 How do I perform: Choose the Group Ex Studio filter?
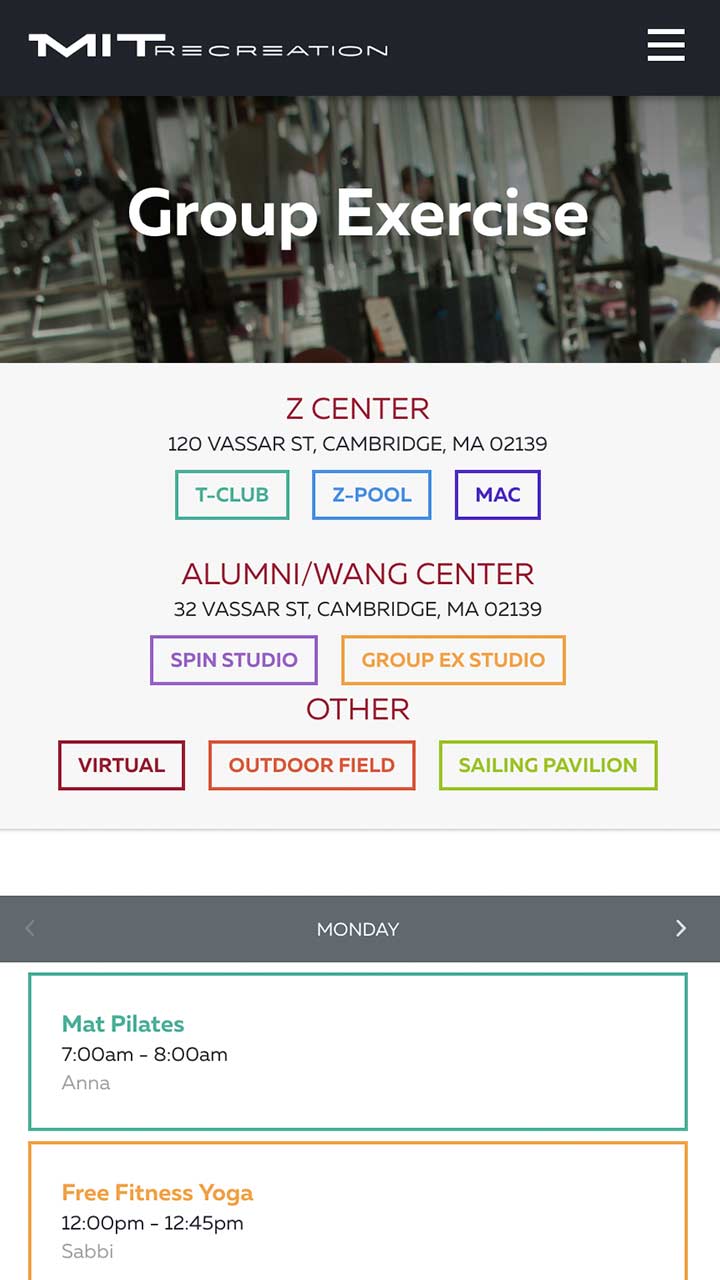453,660
